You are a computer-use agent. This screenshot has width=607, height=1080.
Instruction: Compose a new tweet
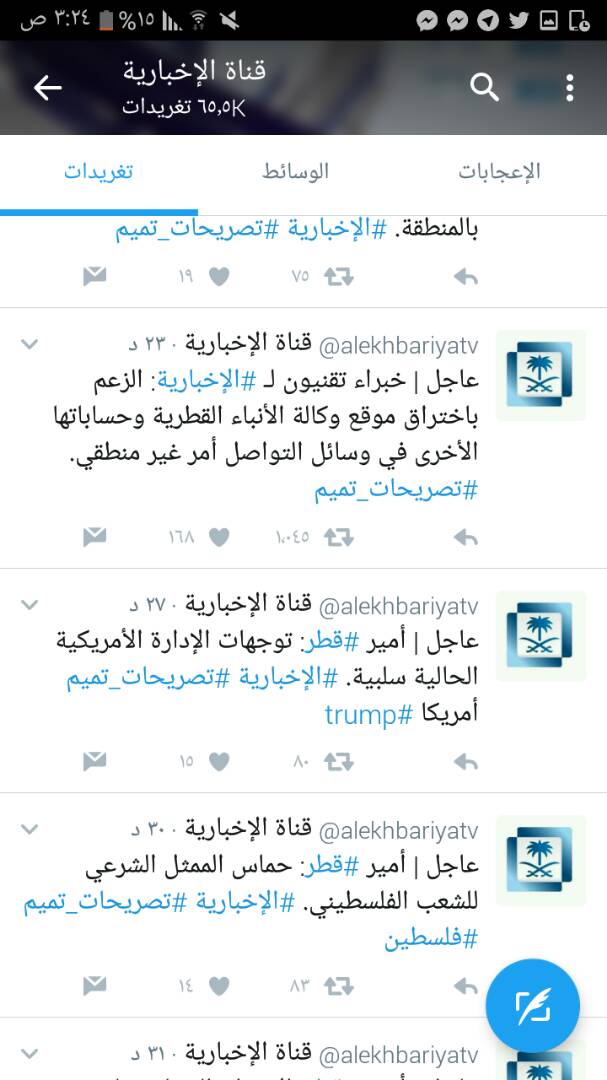coord(533,1006)
